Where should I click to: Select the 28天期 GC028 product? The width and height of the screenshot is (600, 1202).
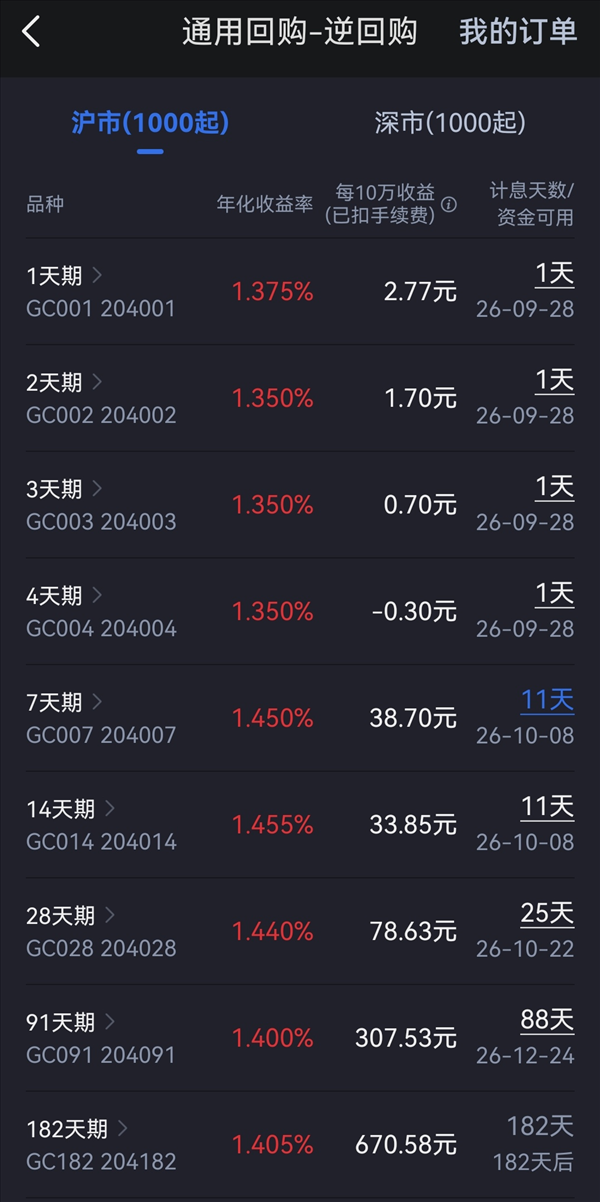[300, 931]
